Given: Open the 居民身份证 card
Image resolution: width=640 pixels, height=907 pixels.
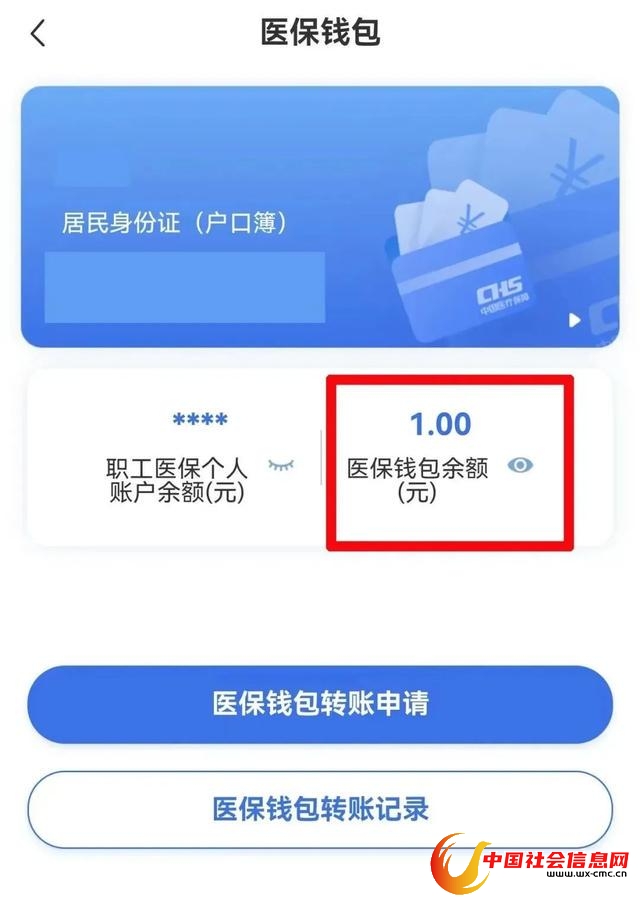Looking at the screenshot, I should coord(320,217).
